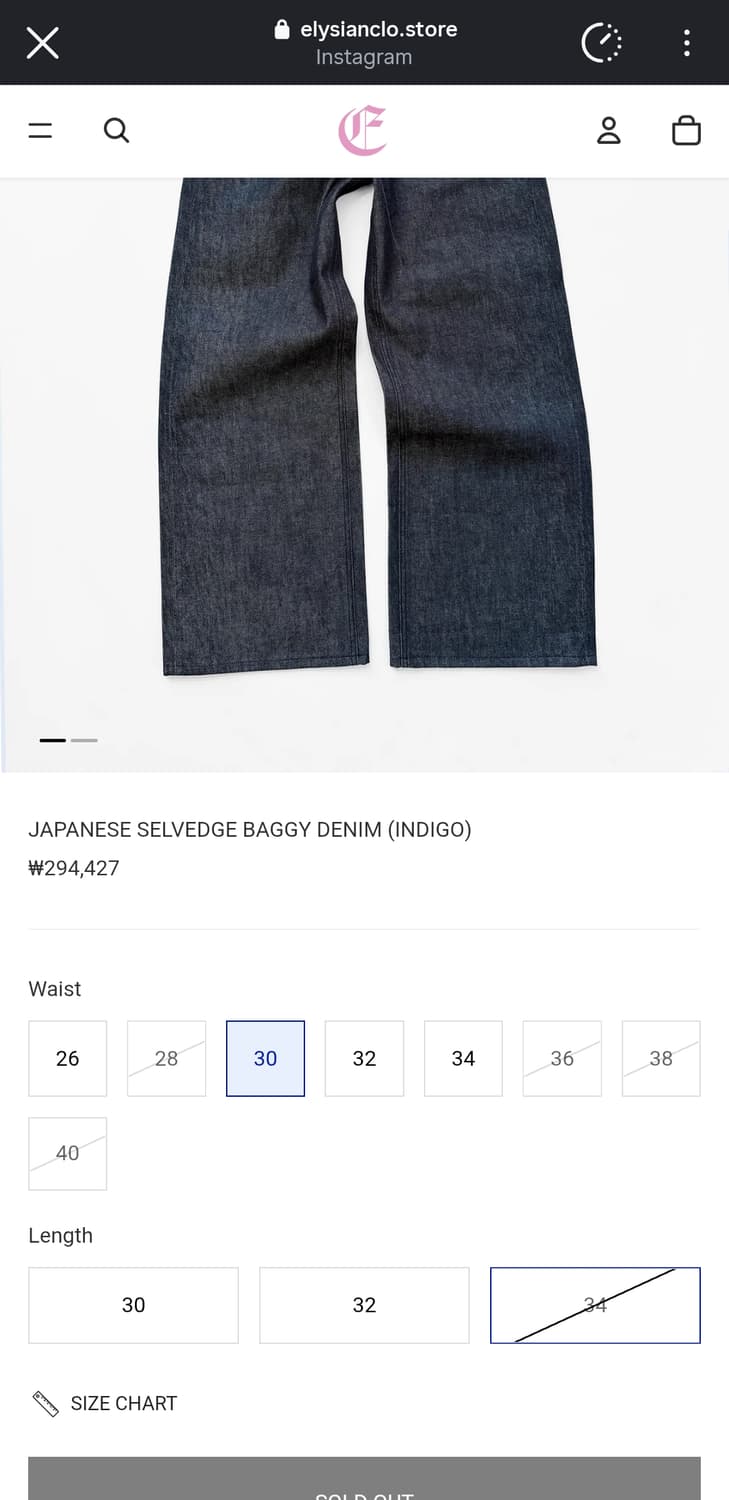This screenshot has width=729, height=1500.
Task: Choose length 32
Action: click(x=364, y=1305)
